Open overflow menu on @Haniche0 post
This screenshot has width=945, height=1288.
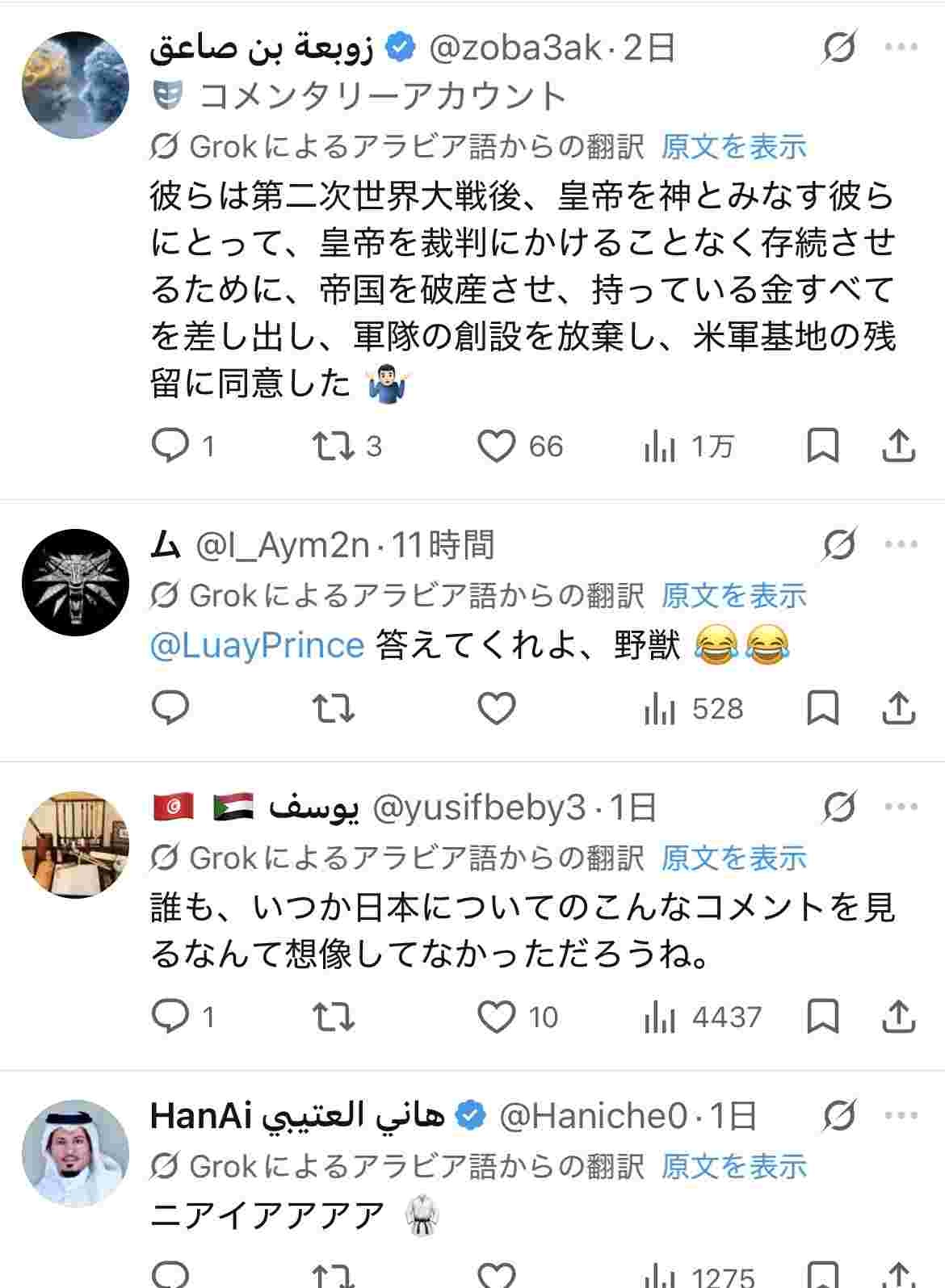pyautogui.click(x=901, y=1117)
